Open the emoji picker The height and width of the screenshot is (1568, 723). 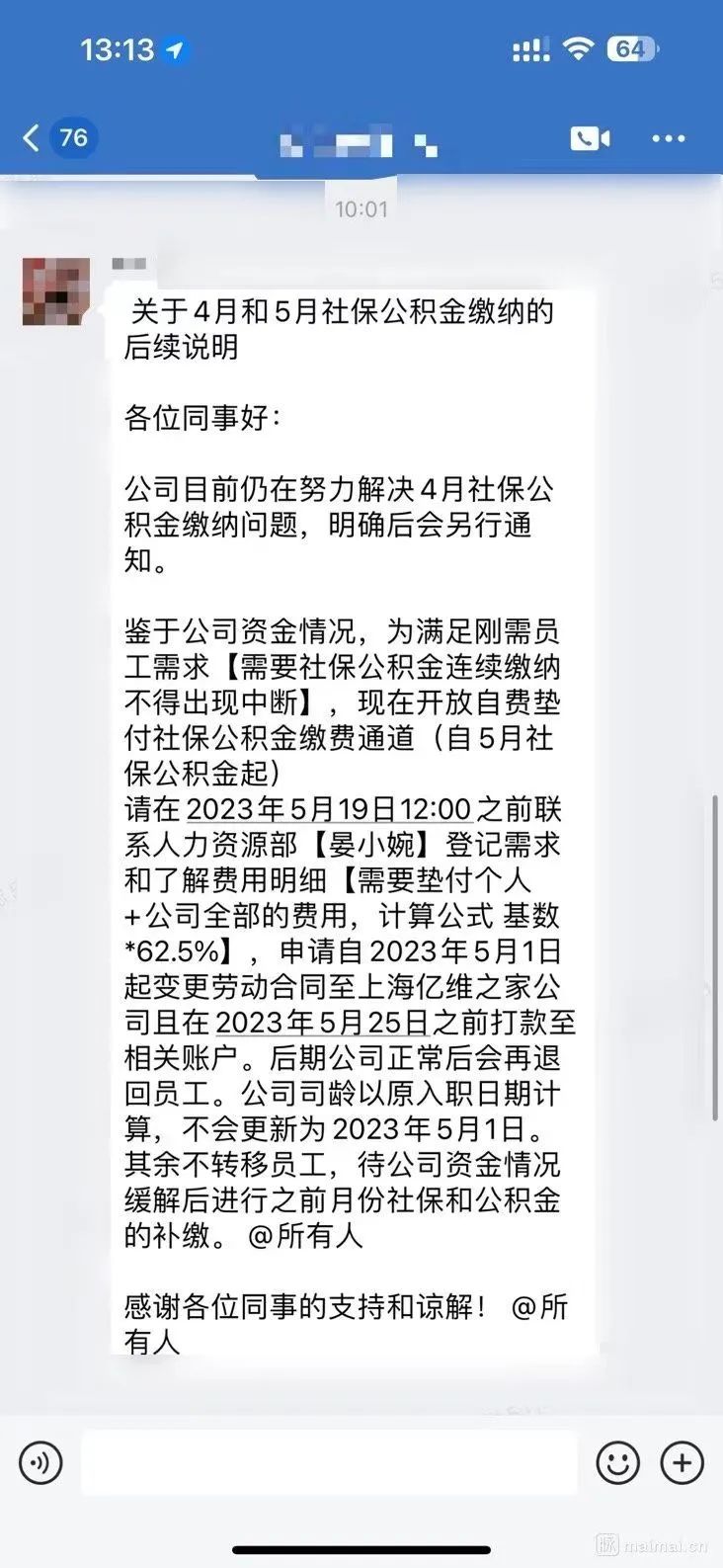[x=618, y=1462]
